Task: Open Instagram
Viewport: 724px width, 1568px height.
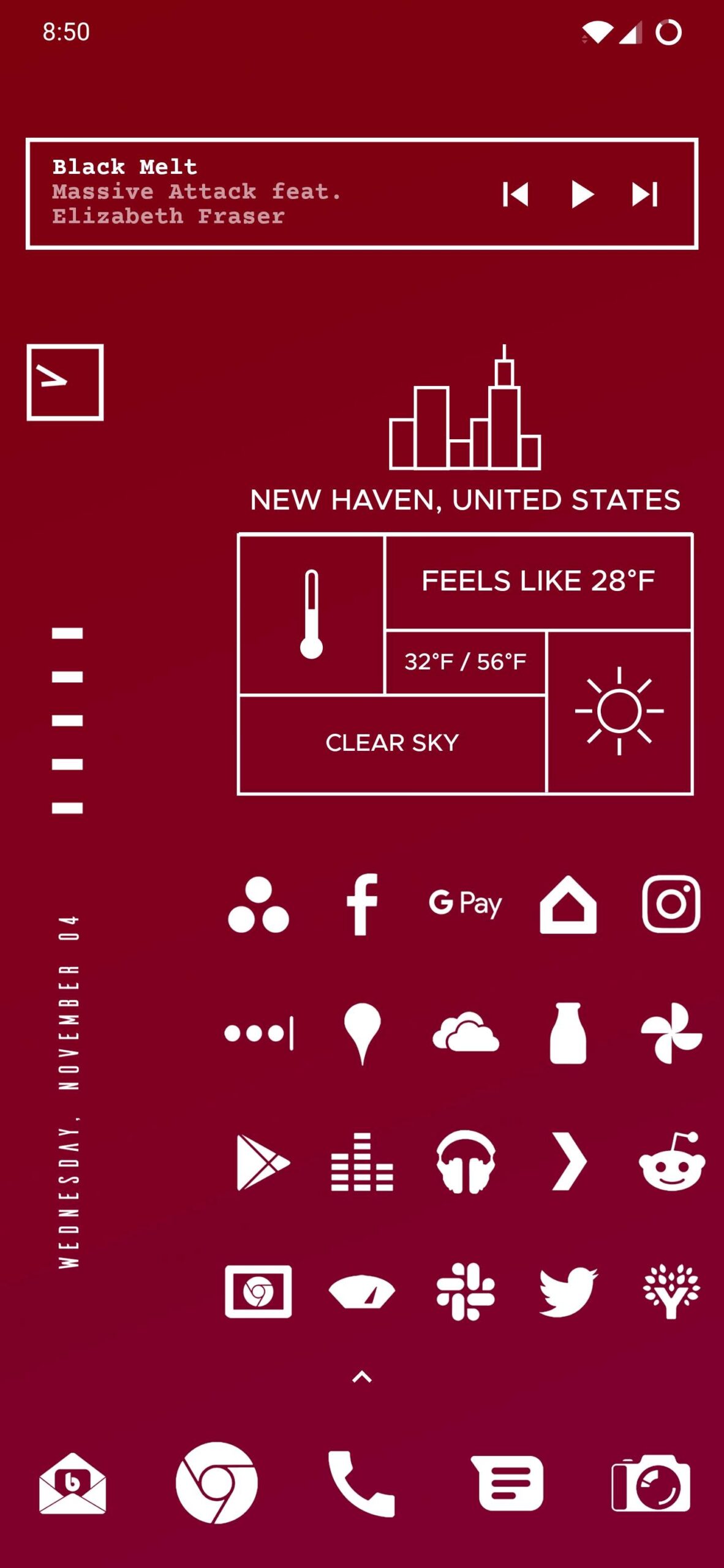Action: [x=671, y=904]
